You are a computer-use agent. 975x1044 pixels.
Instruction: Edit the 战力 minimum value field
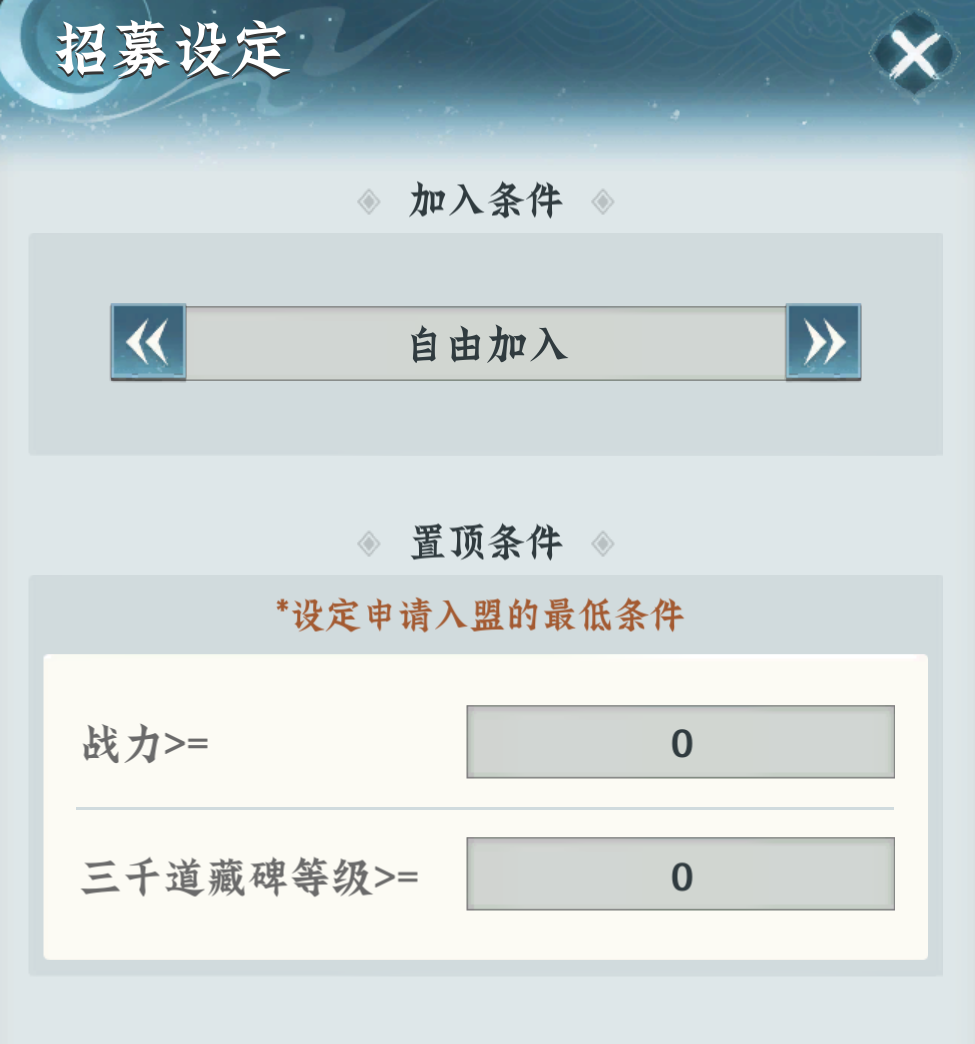click(680, 742)
